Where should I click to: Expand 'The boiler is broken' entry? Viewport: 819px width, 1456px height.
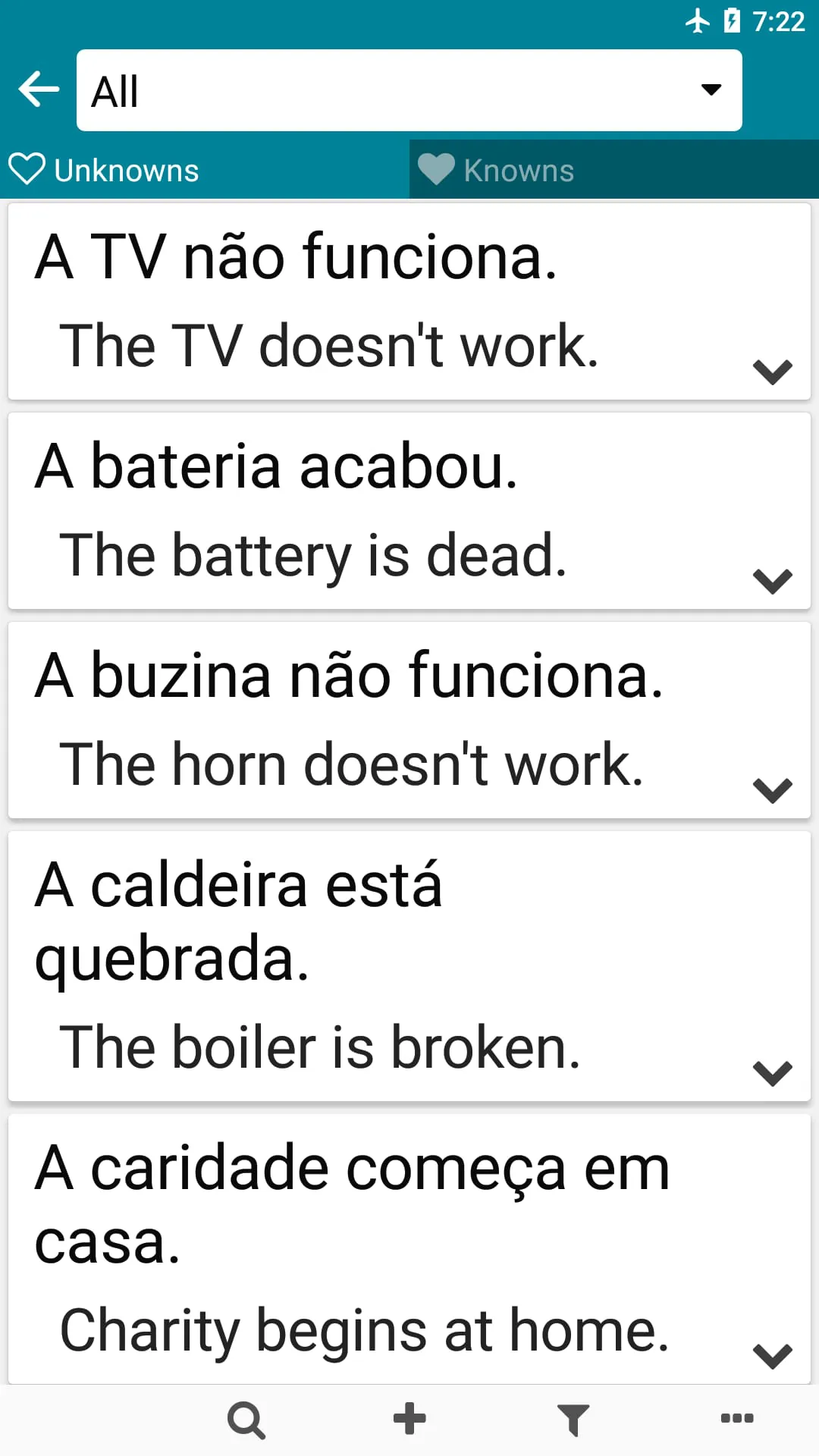pos(772,1072)
